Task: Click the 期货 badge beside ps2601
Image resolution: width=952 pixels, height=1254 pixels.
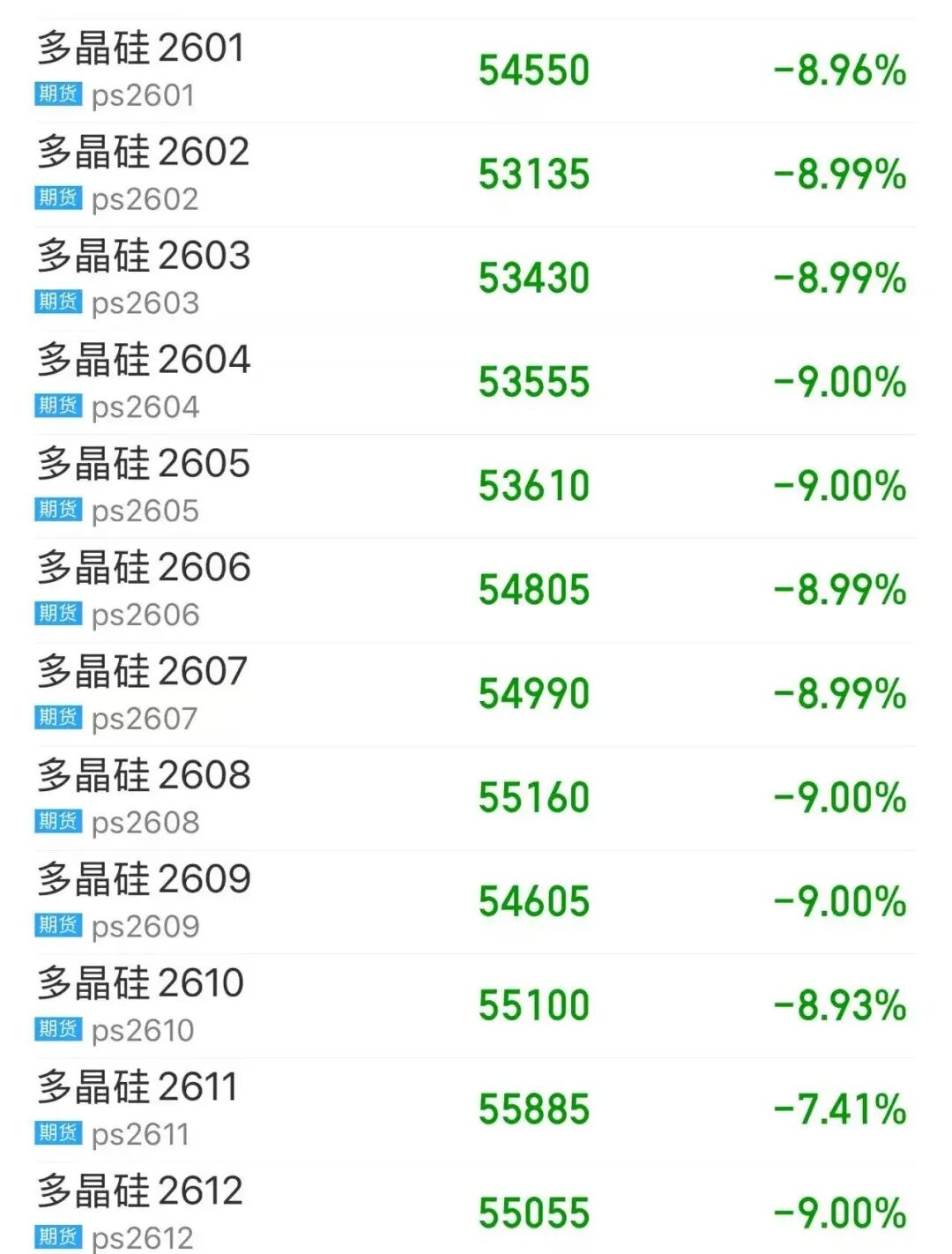Action: point(56,94)
